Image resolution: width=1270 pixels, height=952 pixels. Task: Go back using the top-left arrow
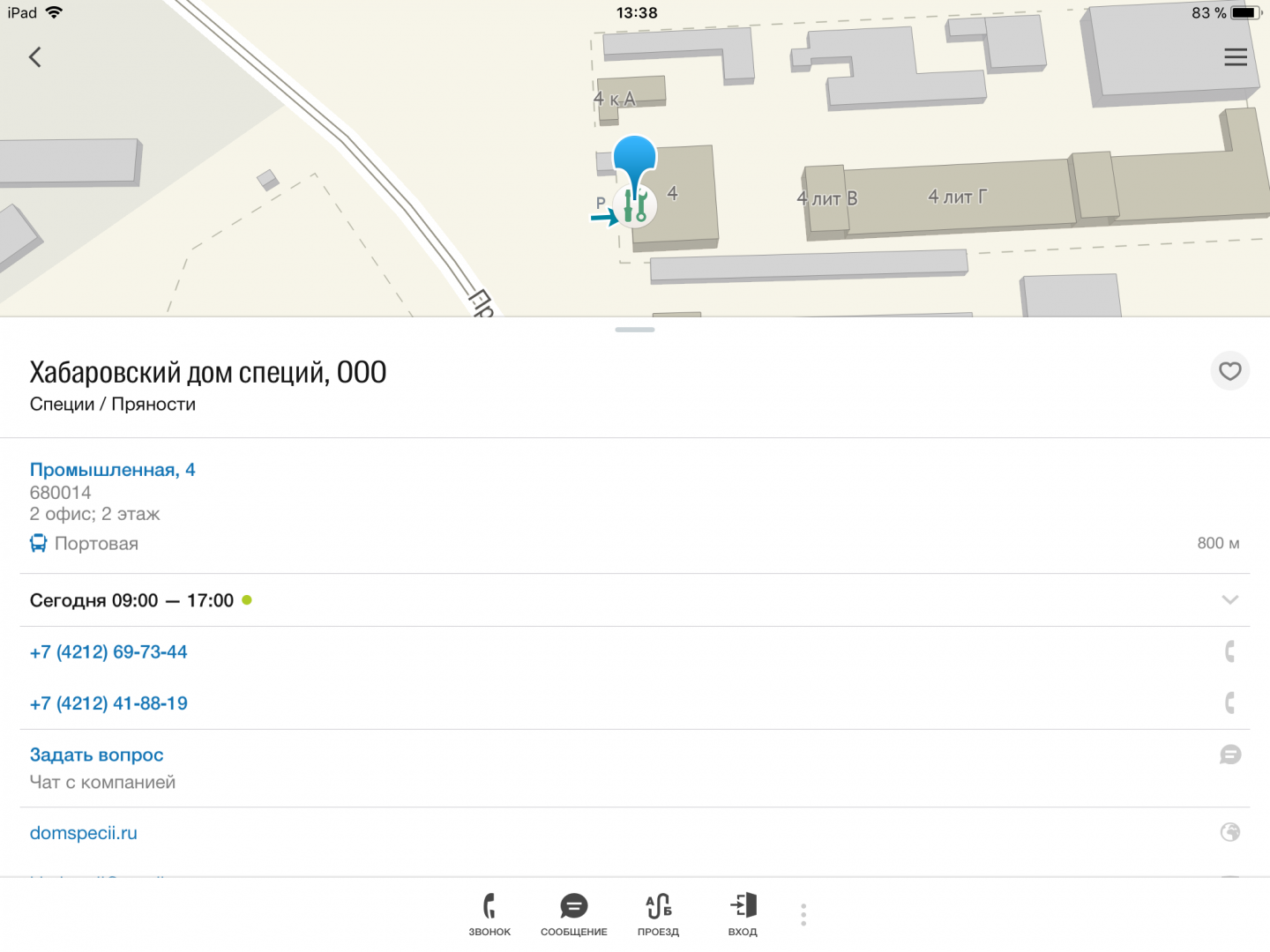pyautogui.click(x=35, y=57)
